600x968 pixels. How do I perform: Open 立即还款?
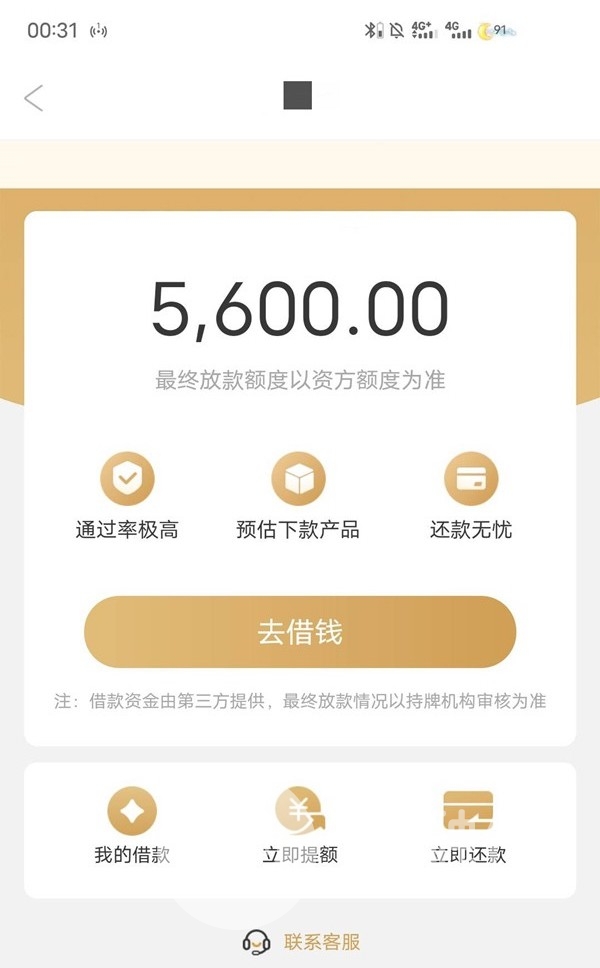(x=468, y=826)
